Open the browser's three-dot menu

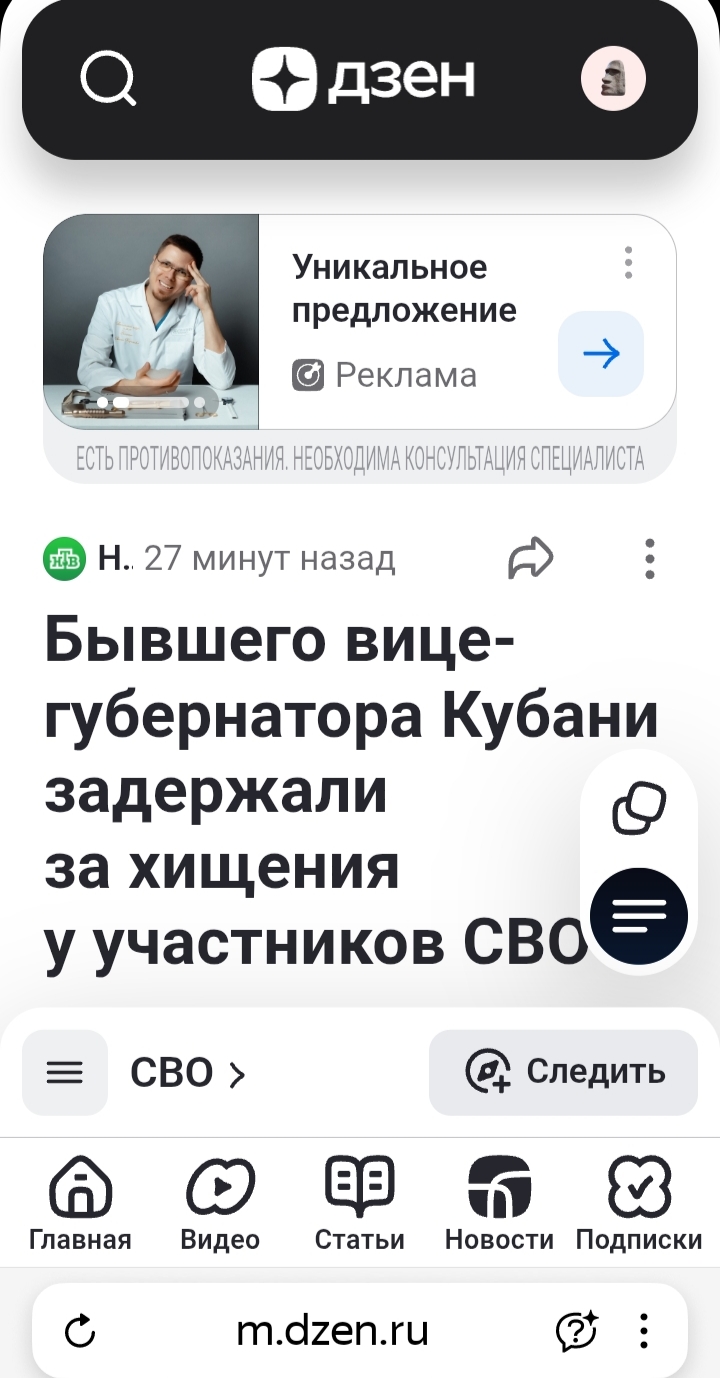coord(644,1331)
